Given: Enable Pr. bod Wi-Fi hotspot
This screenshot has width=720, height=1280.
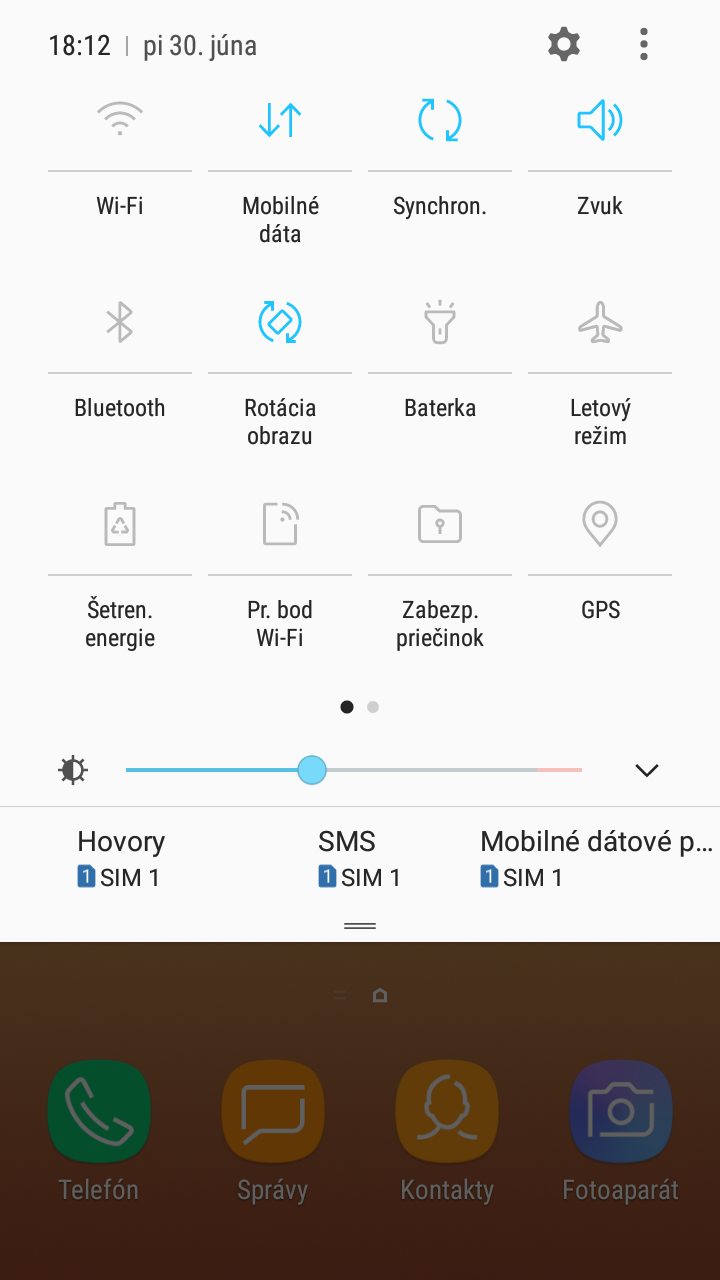Looking at the screenshot, I should [x=280, y=524].
